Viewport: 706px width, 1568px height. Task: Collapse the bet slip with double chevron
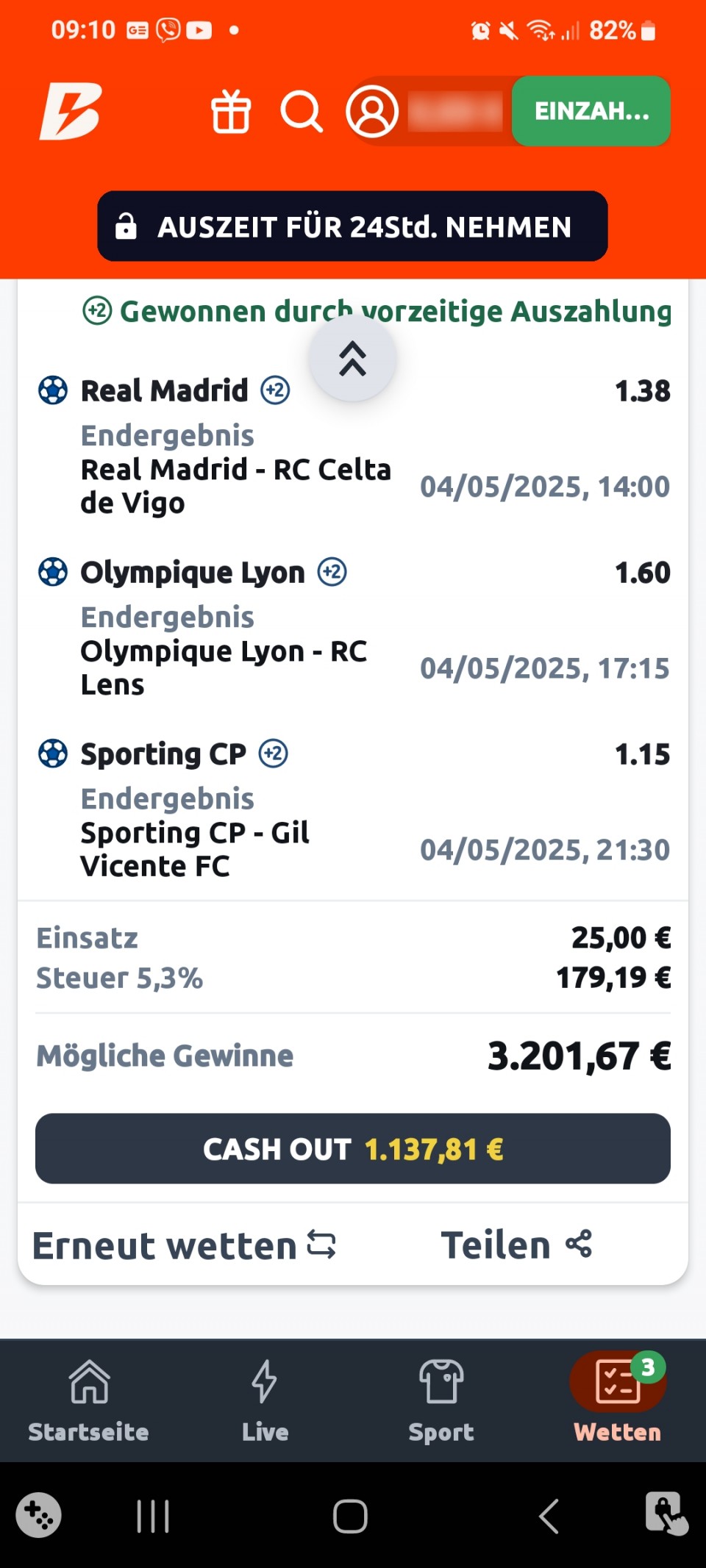tap(353, 359)
